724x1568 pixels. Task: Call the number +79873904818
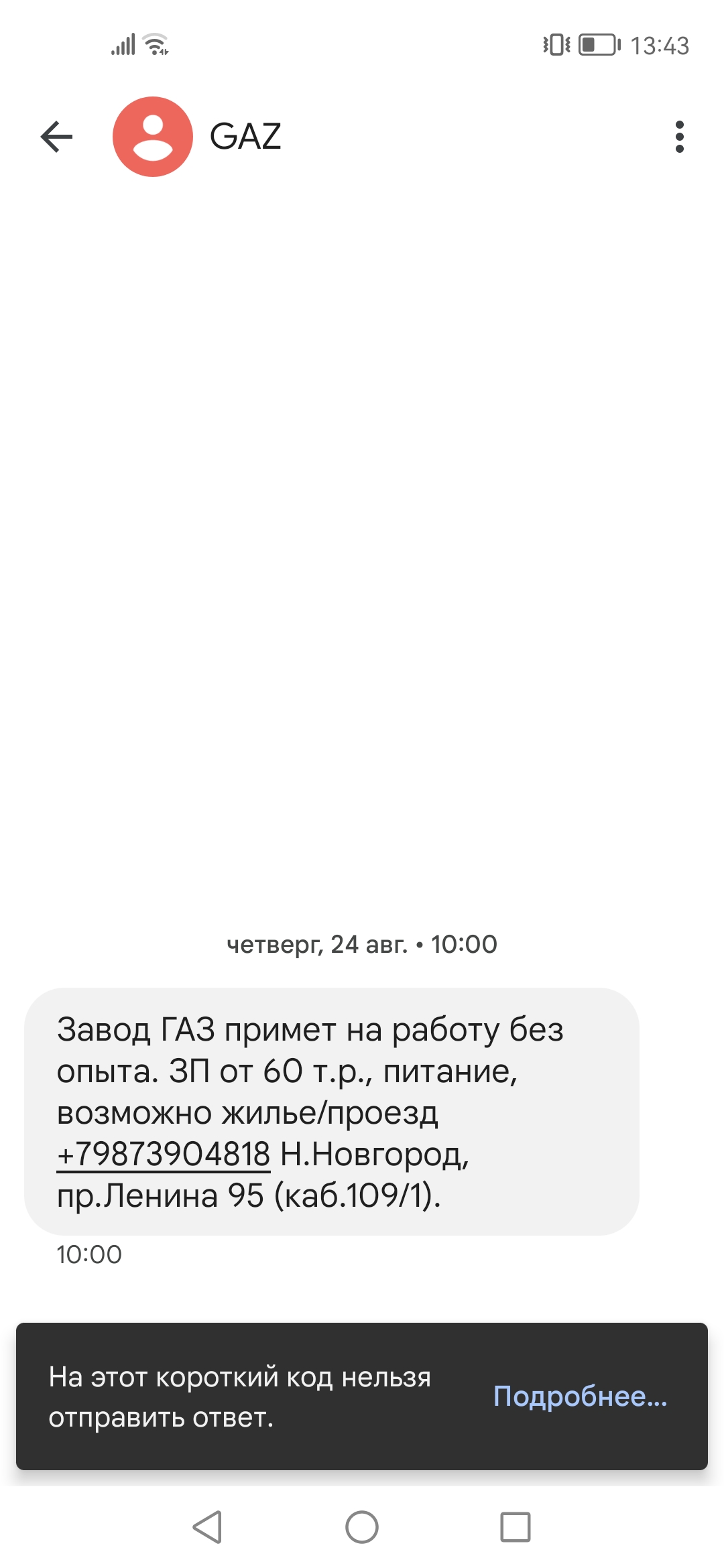[x=164, y=1155]
